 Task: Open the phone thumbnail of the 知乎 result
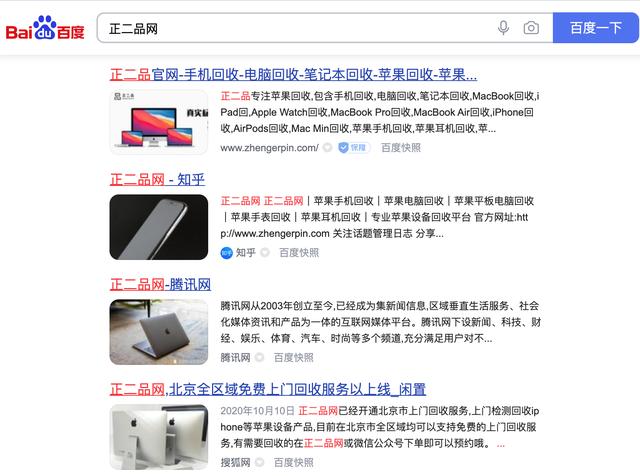click(x=159, y=226)
